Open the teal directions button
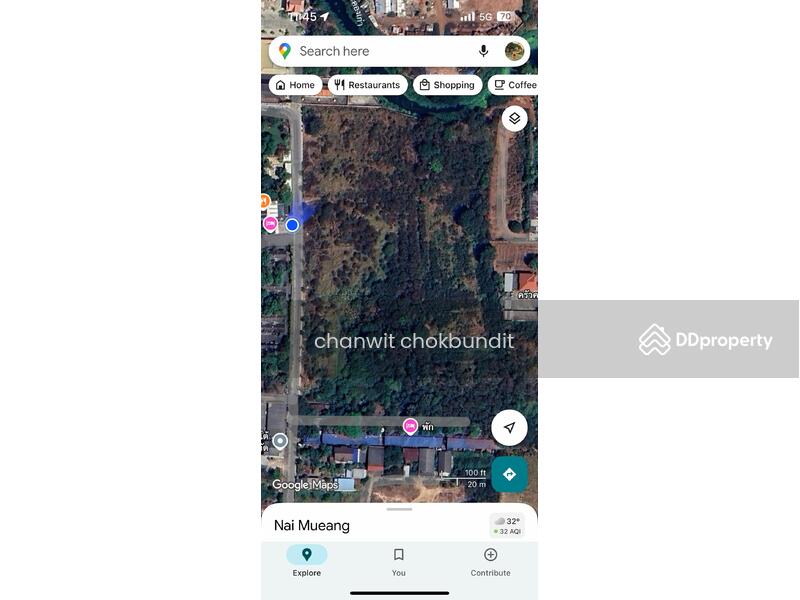The height and width of the screenshot is (600, 800). tap(509, 474)
